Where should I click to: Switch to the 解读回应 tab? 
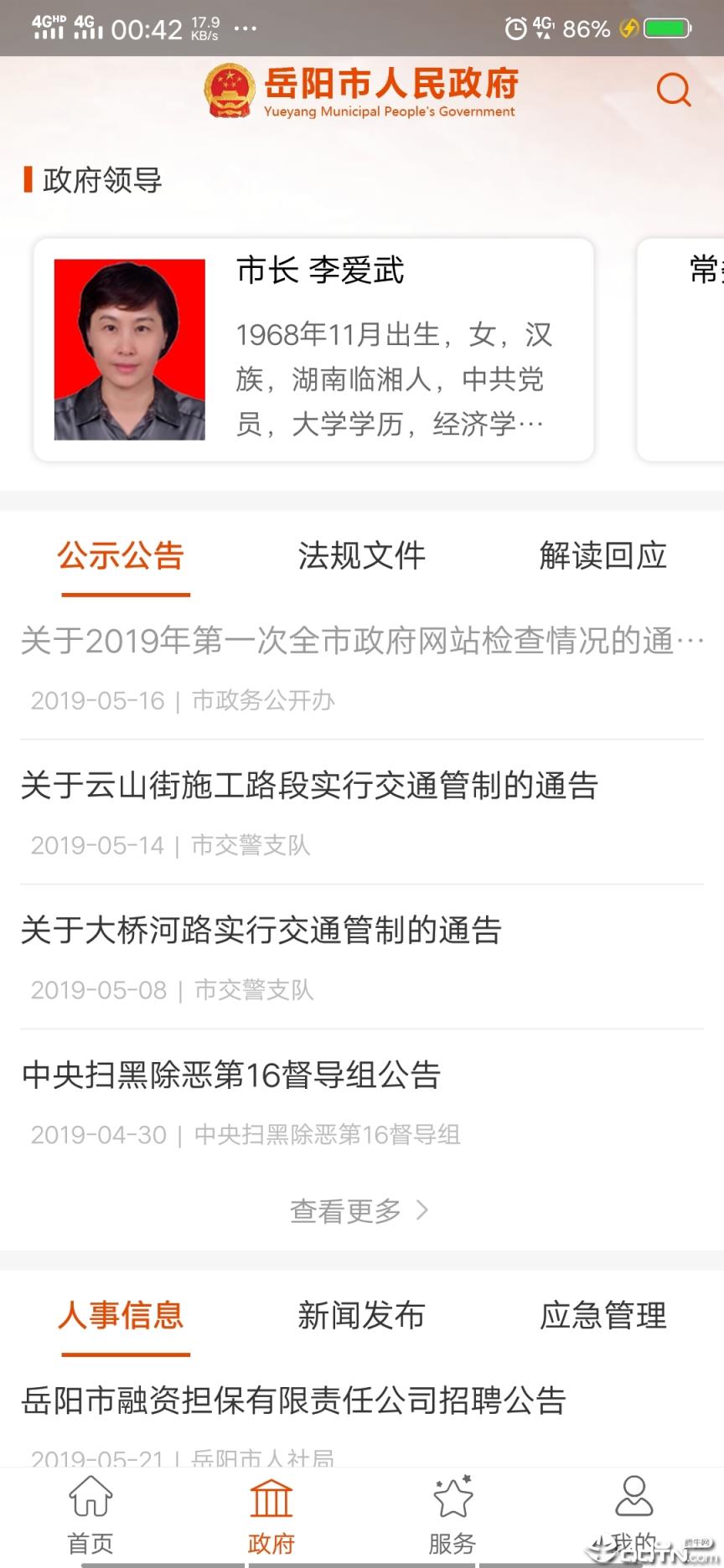pyautogui.click(x=602, y=555)
